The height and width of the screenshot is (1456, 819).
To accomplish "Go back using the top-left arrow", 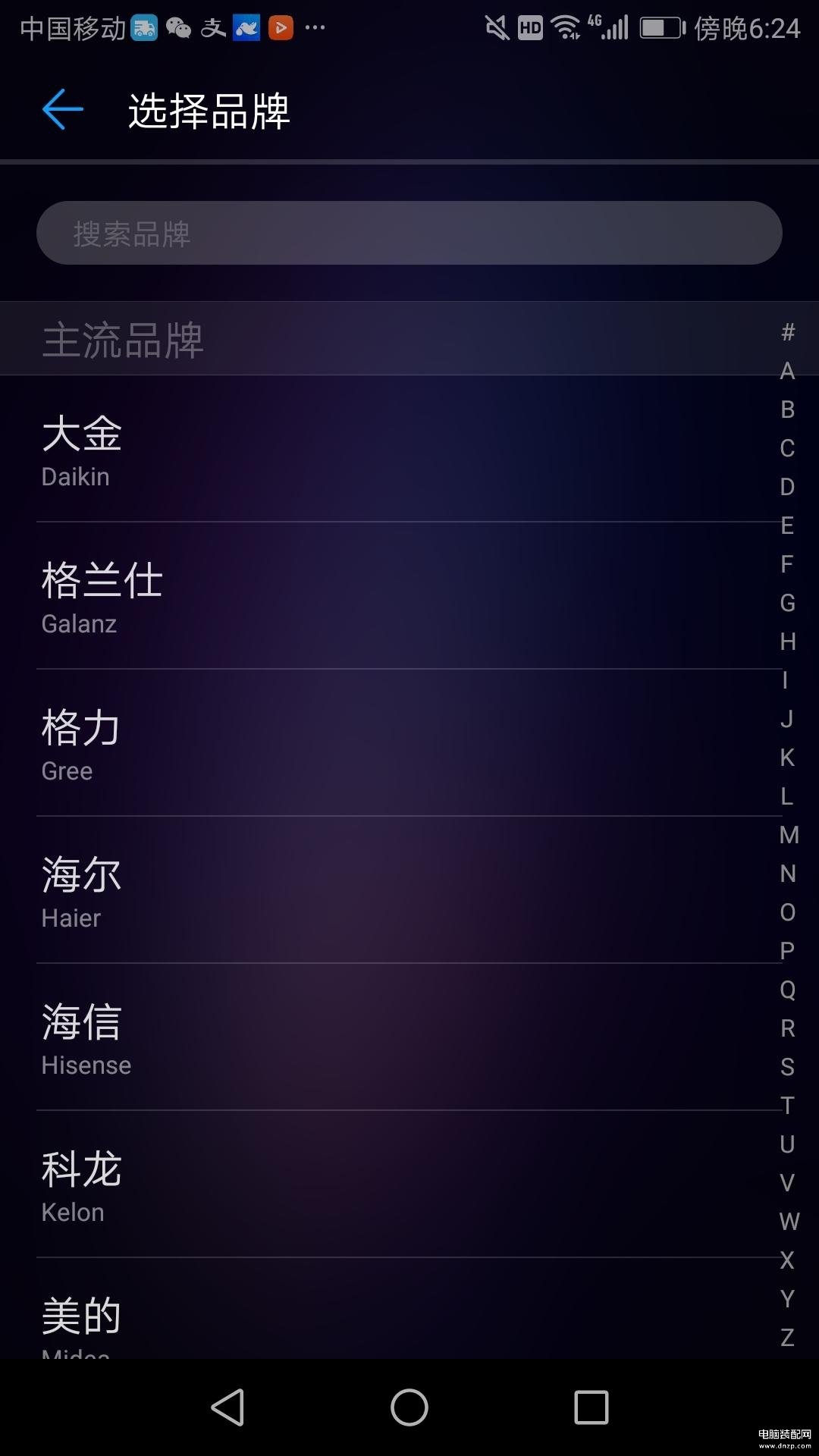I will [x=62, y=110].
